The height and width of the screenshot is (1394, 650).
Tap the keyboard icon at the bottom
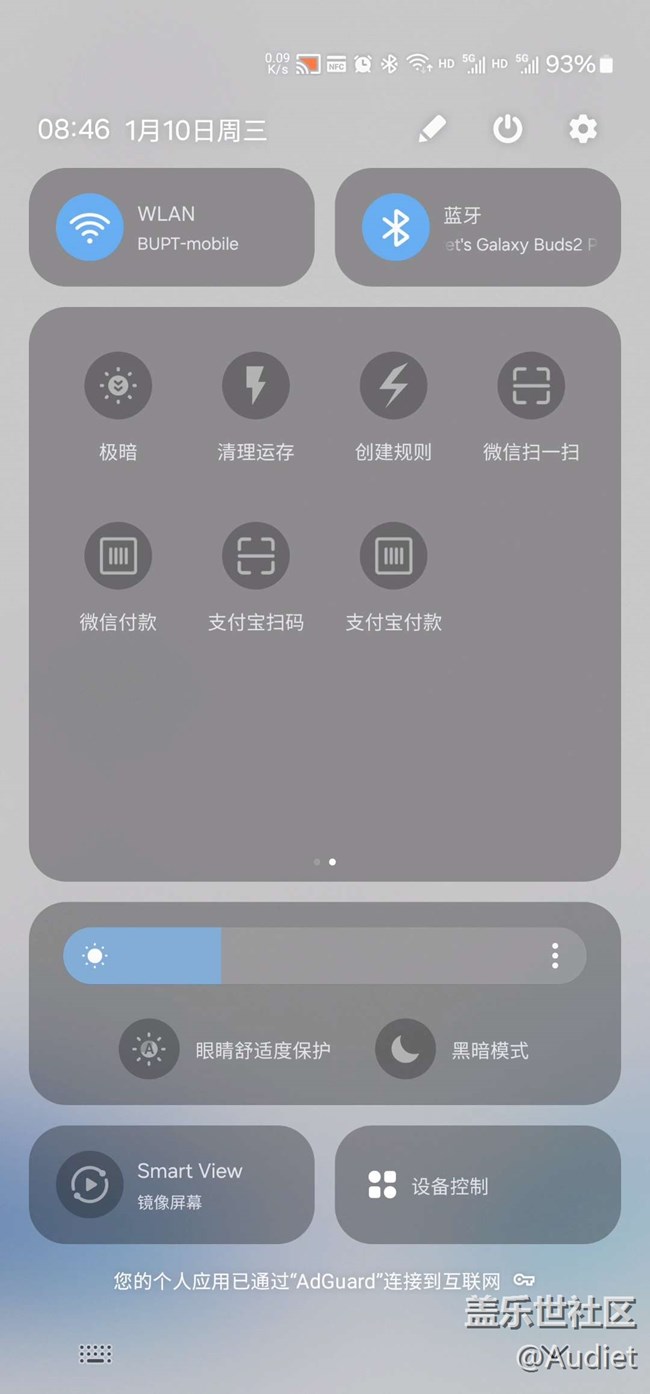pos(96,1355)
